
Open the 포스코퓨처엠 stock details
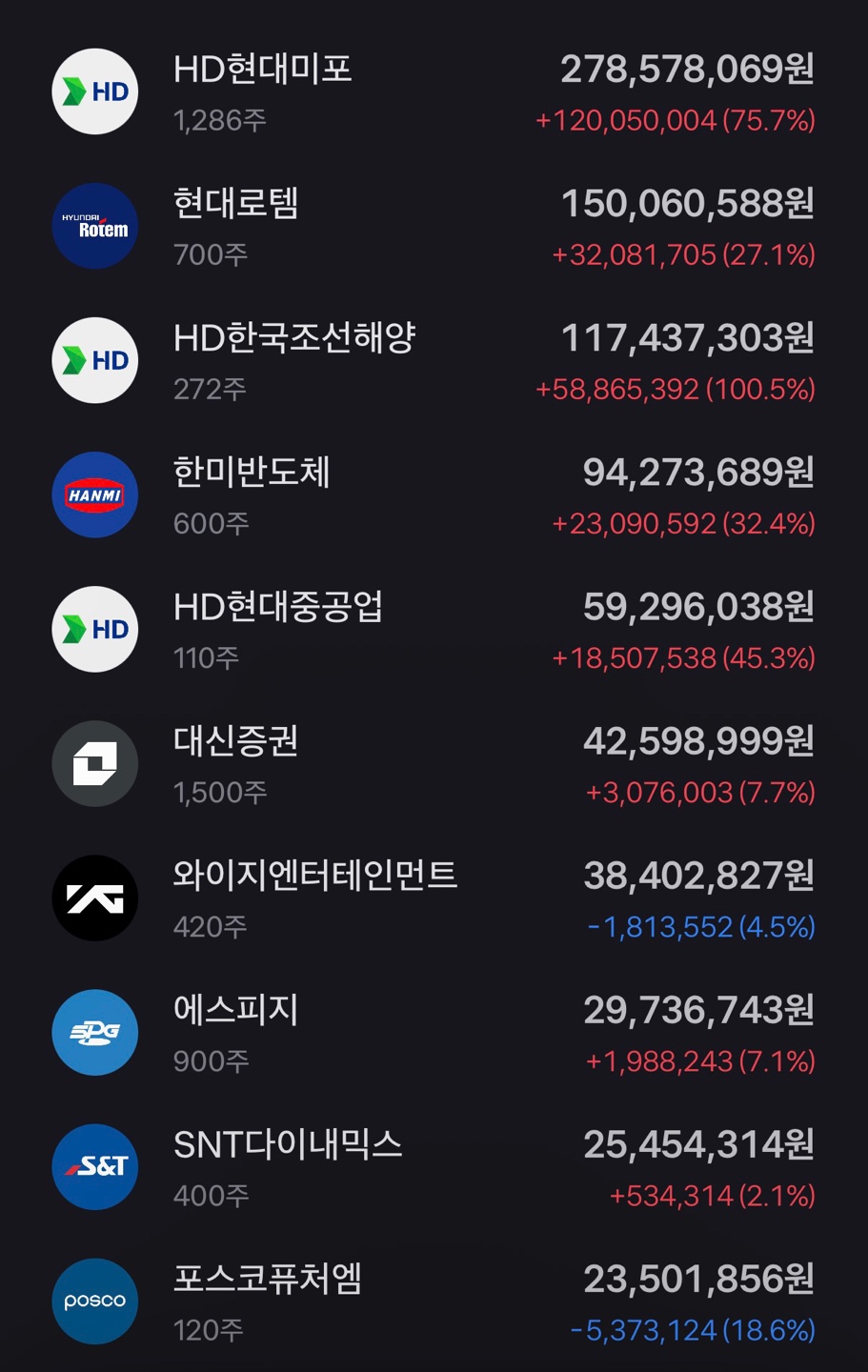click(x=434, y=1301)
